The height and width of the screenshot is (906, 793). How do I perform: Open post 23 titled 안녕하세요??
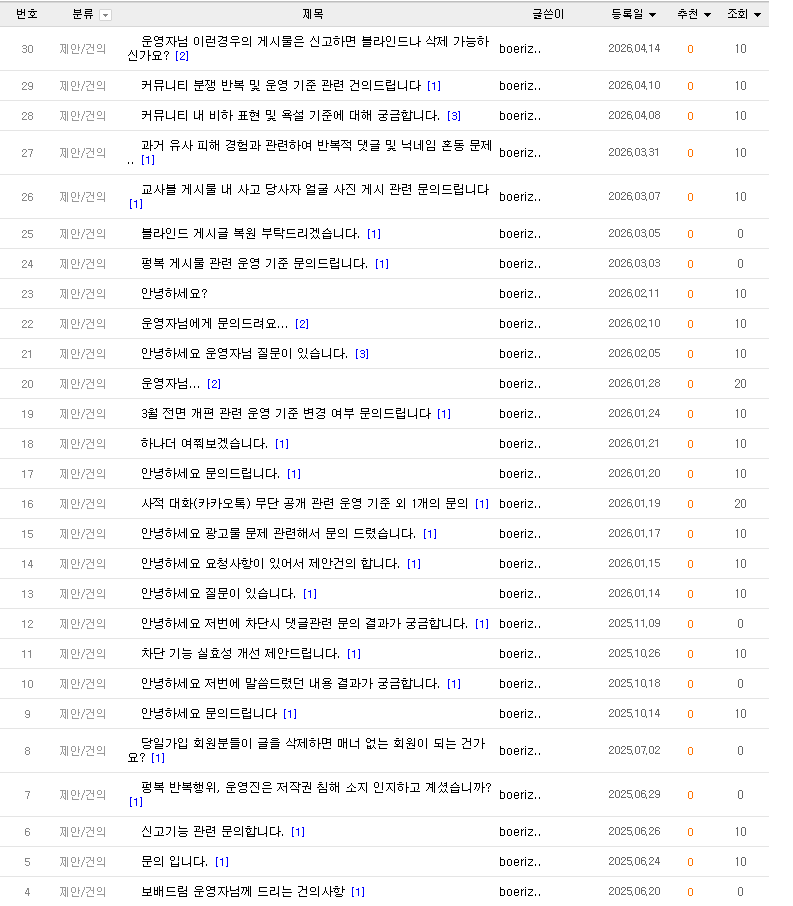[x=174, y=294]
